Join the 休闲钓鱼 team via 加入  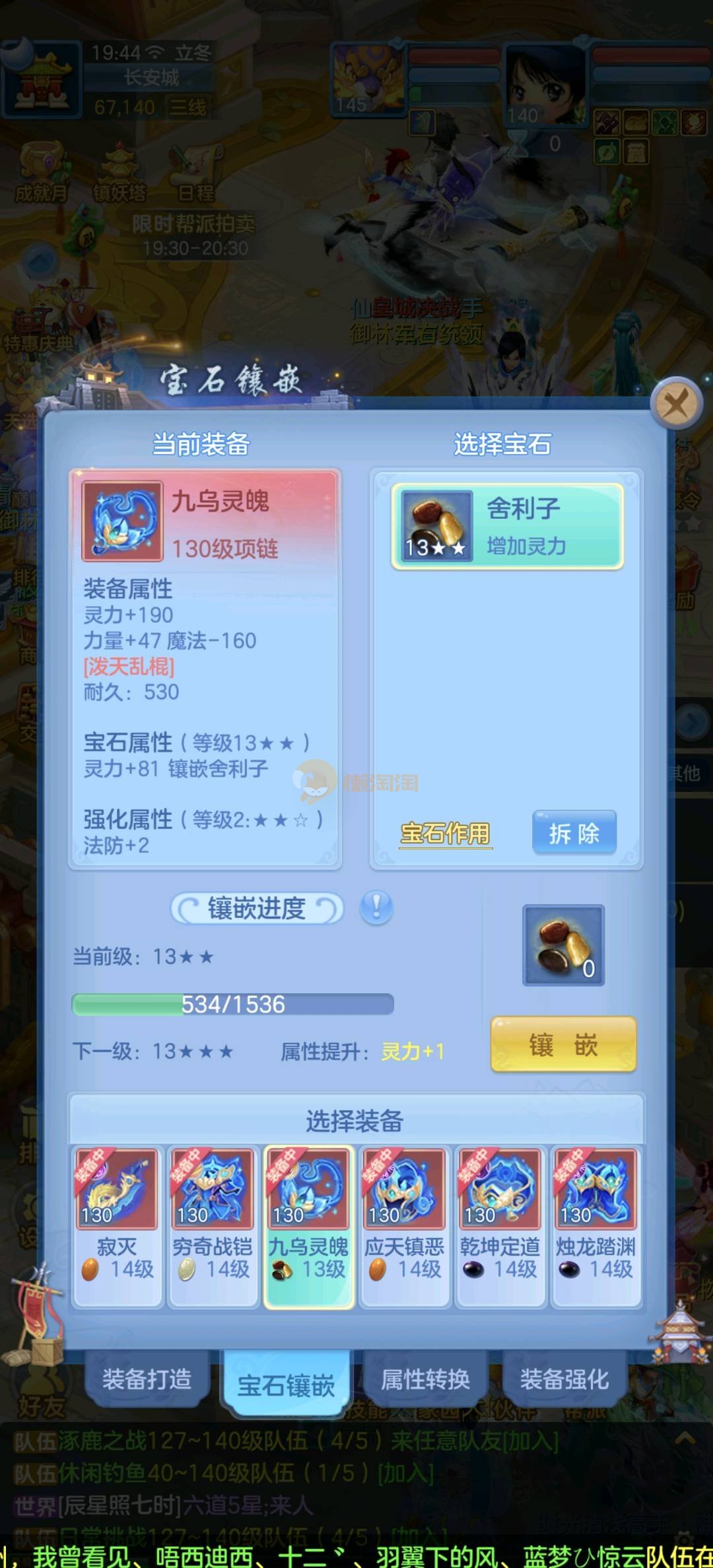coord(405,1472)
